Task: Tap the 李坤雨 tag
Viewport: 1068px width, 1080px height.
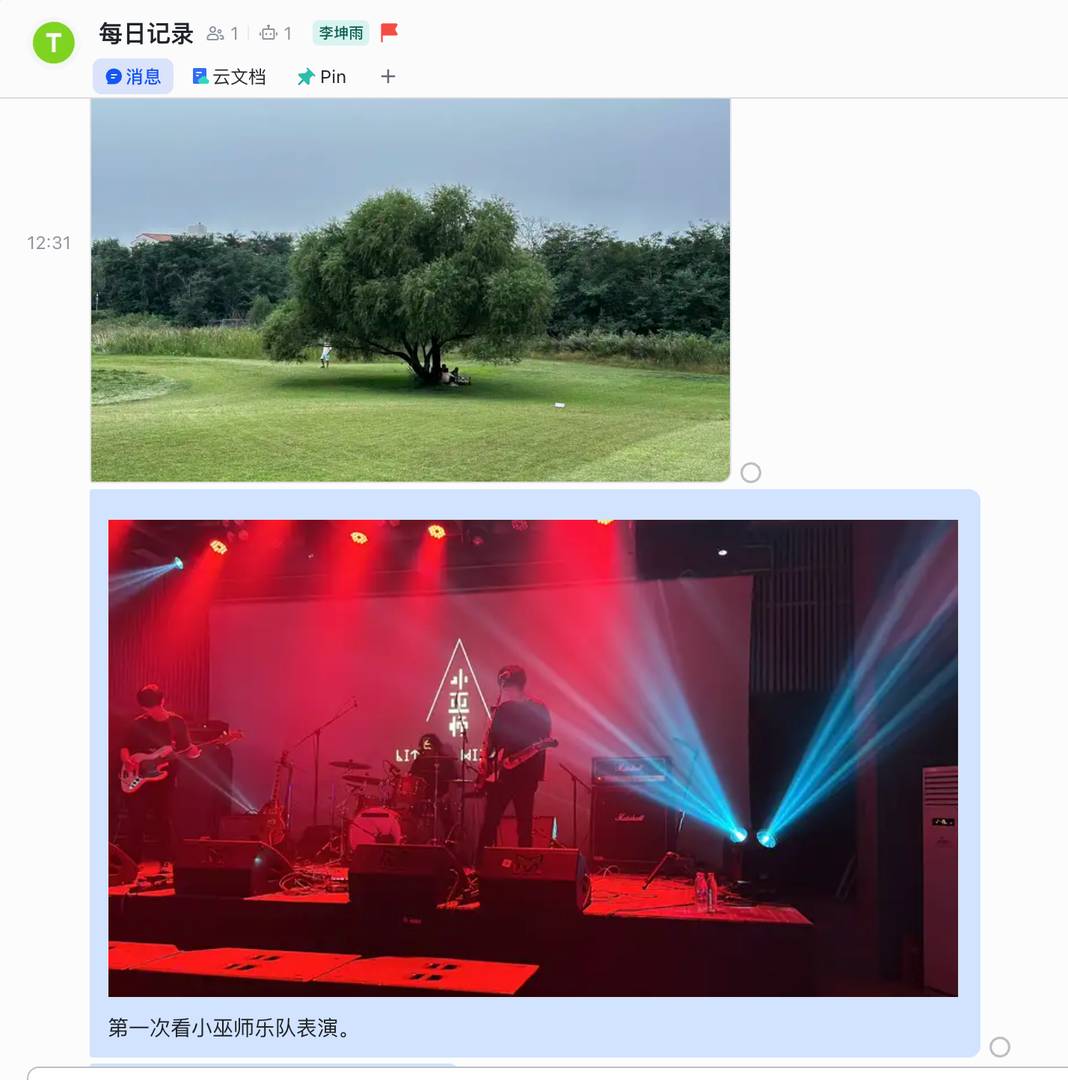Action: (x=340, y=33)
